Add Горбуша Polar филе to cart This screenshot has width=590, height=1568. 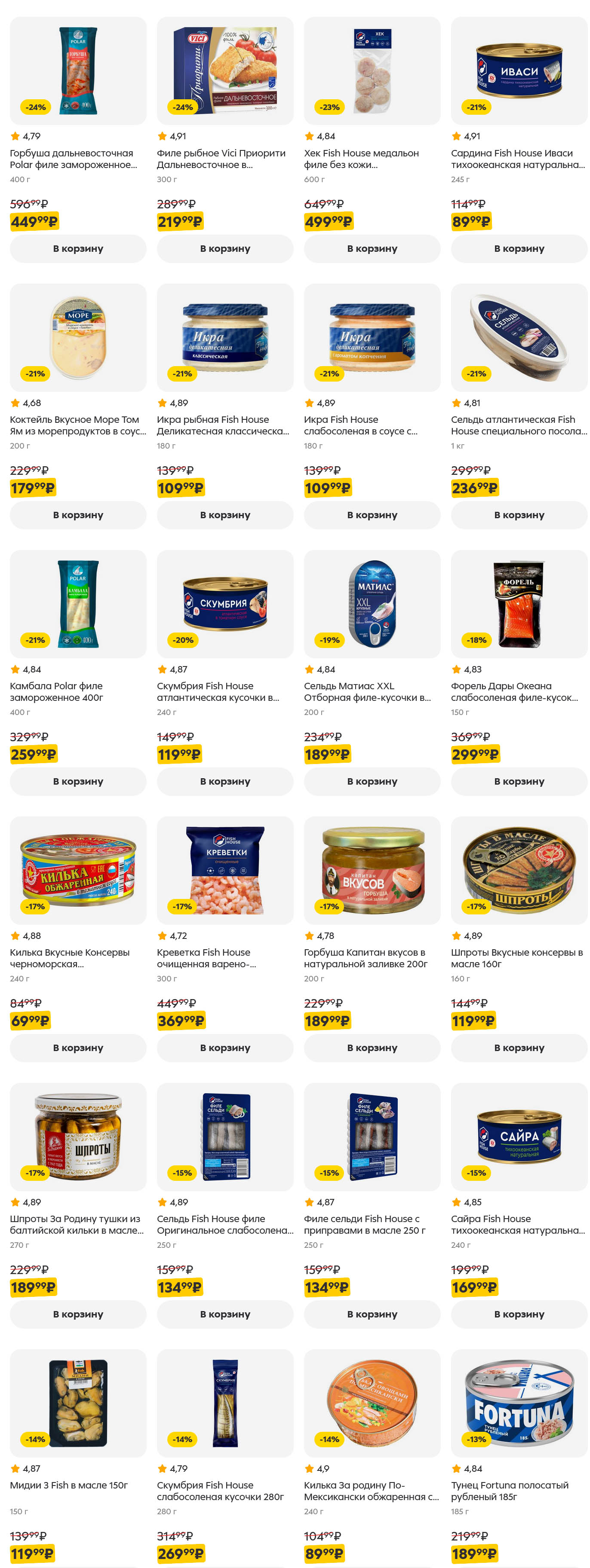[x=78, y=248]
